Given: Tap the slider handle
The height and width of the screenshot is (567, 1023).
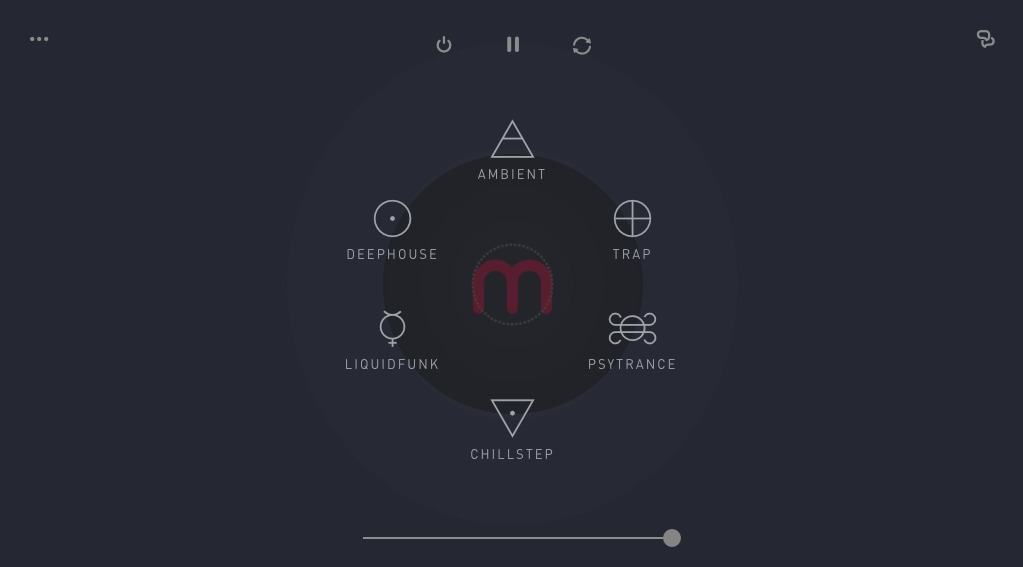Looking at the screenshot, I should (672, 538).
